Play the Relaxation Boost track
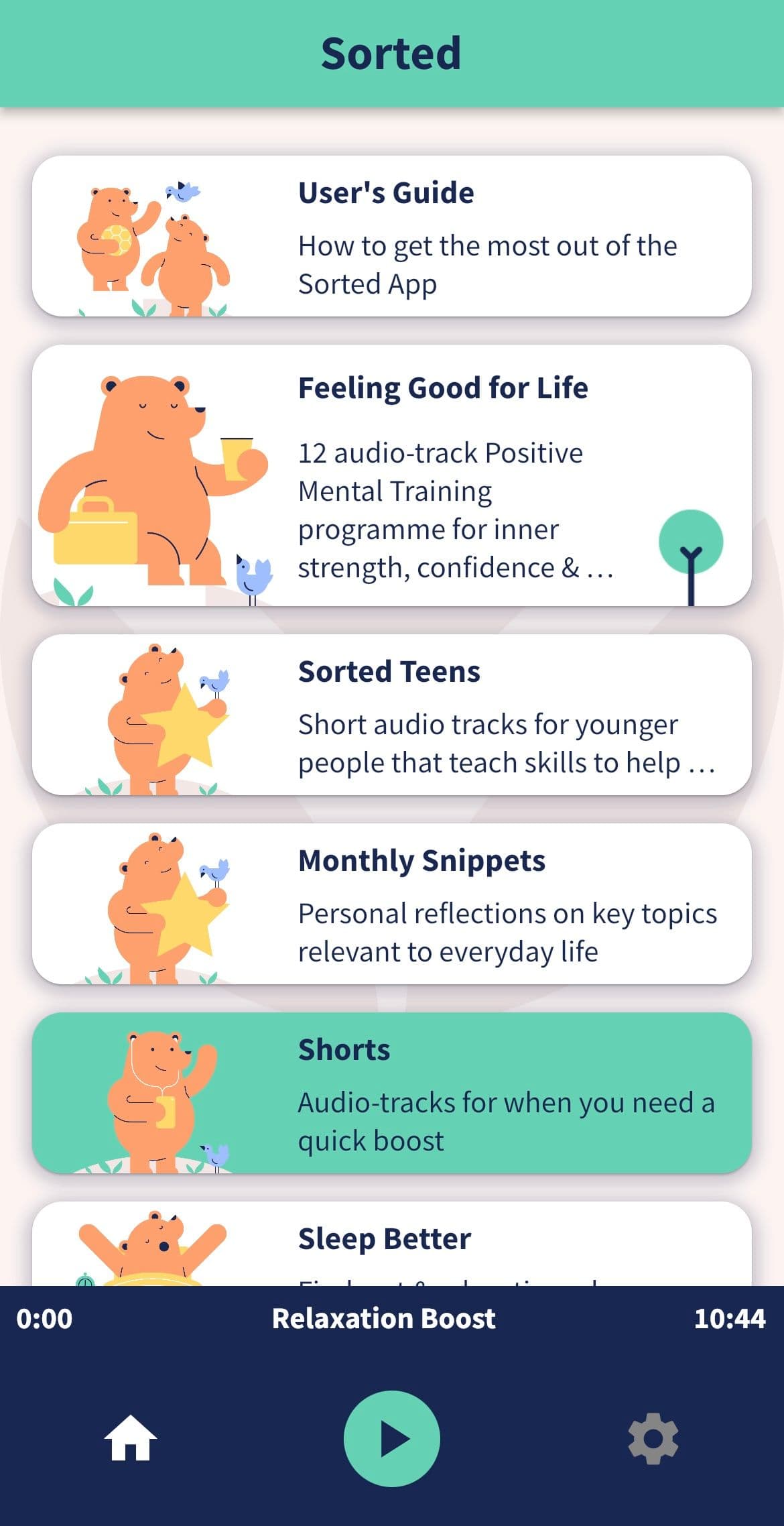This screenshot has width=784, height=1526. click(x=391, y=1439)
